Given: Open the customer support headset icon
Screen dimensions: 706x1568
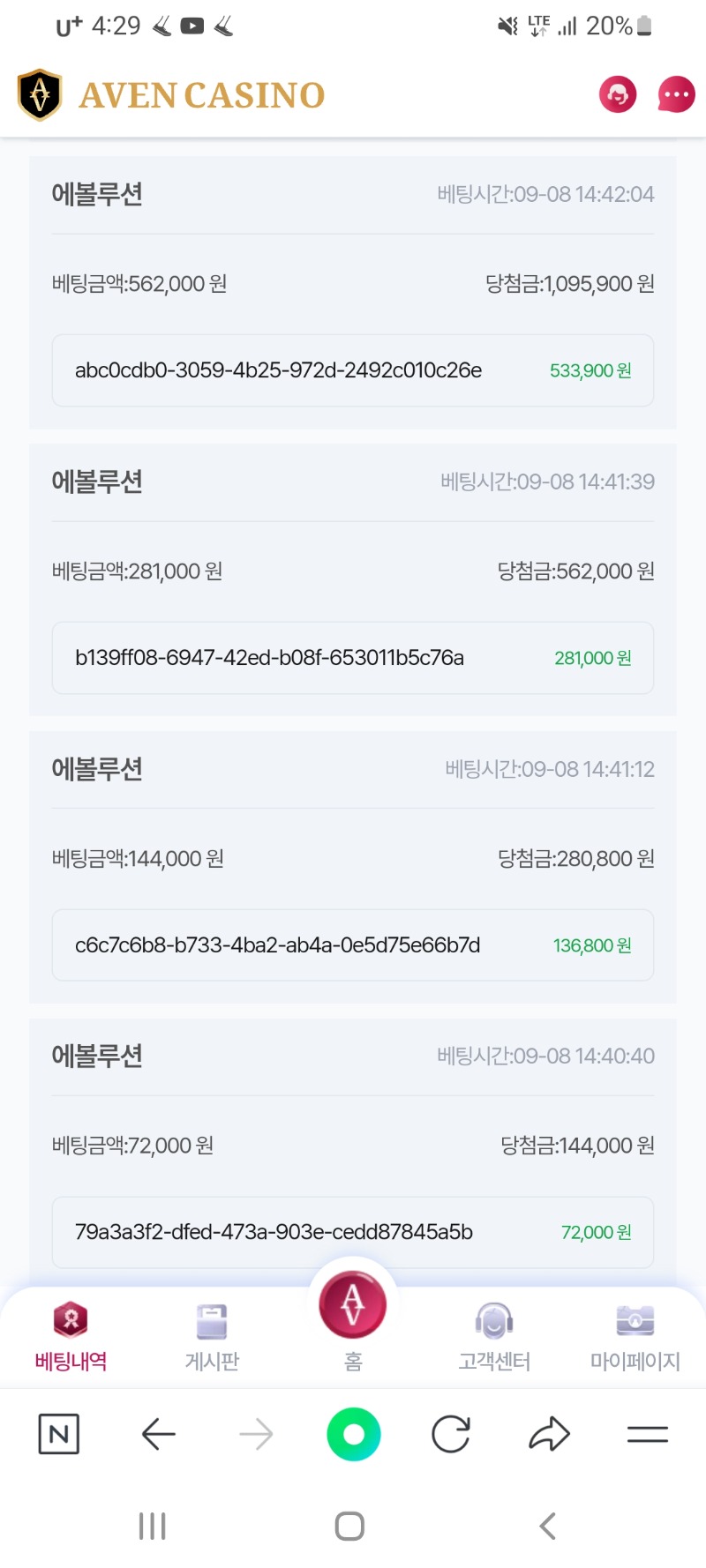Looking at the screenshot, I should click(618, 94).
